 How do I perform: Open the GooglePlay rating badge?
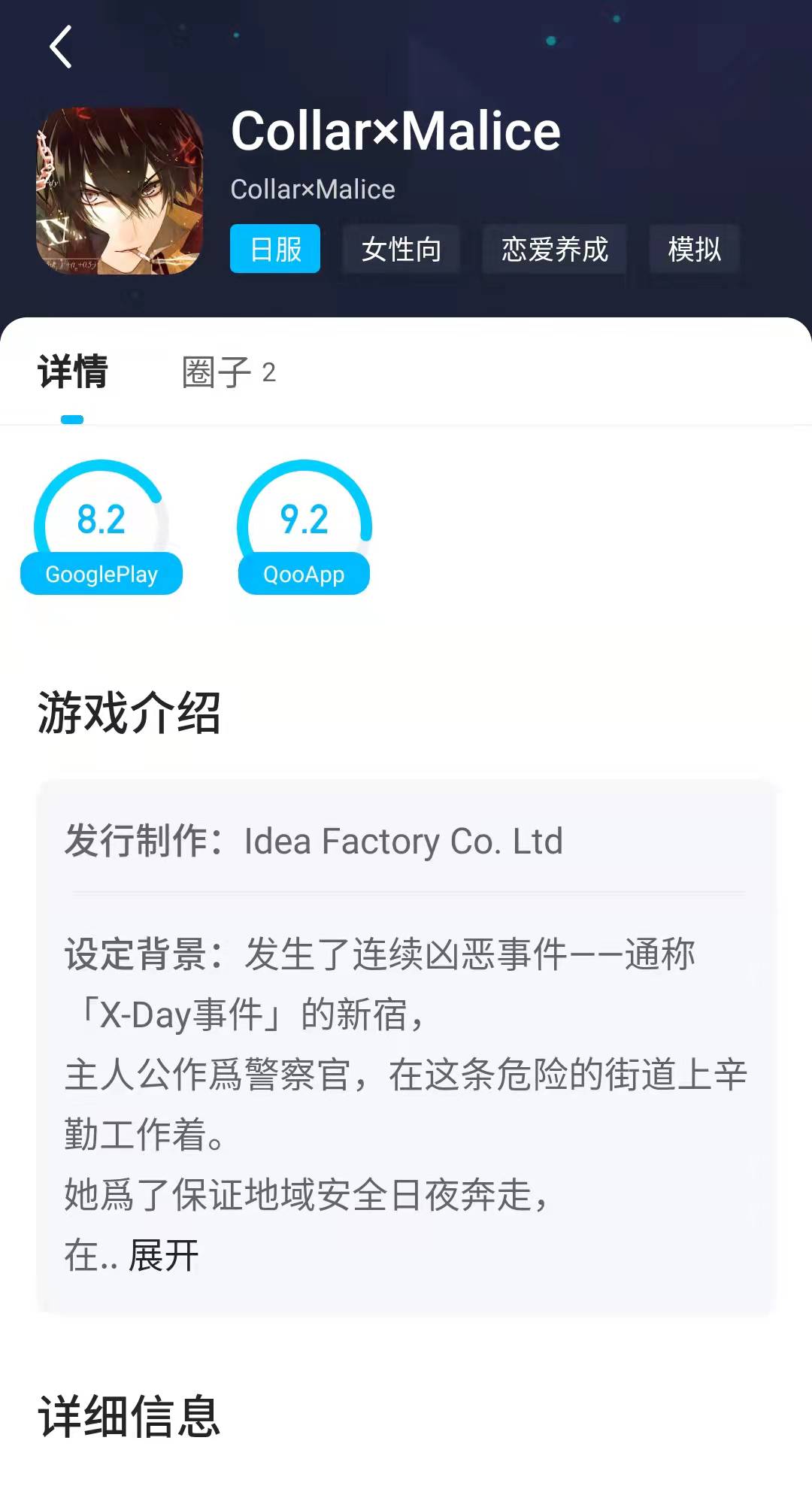point(101,573)
